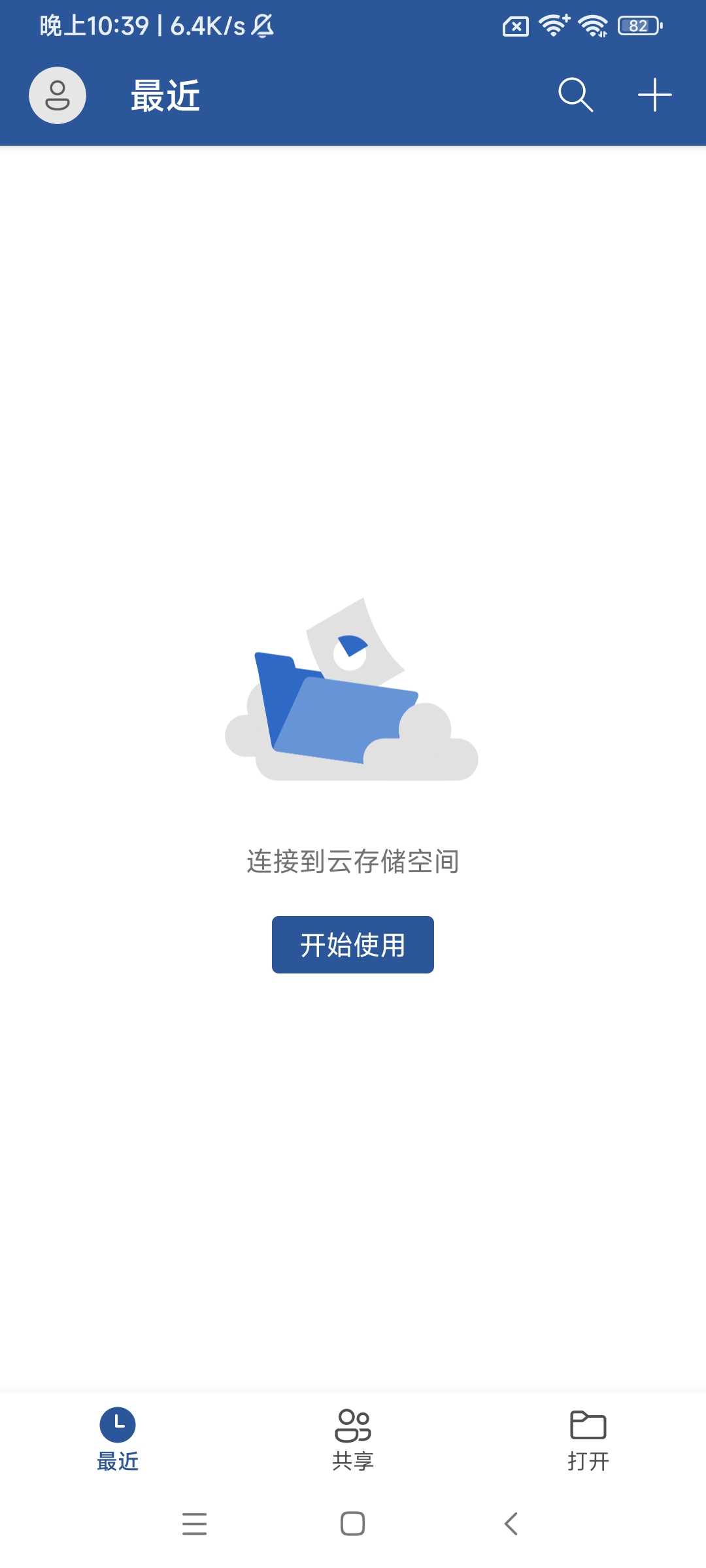
Task: Create a new document with plus icon
Action: (654, 95)
